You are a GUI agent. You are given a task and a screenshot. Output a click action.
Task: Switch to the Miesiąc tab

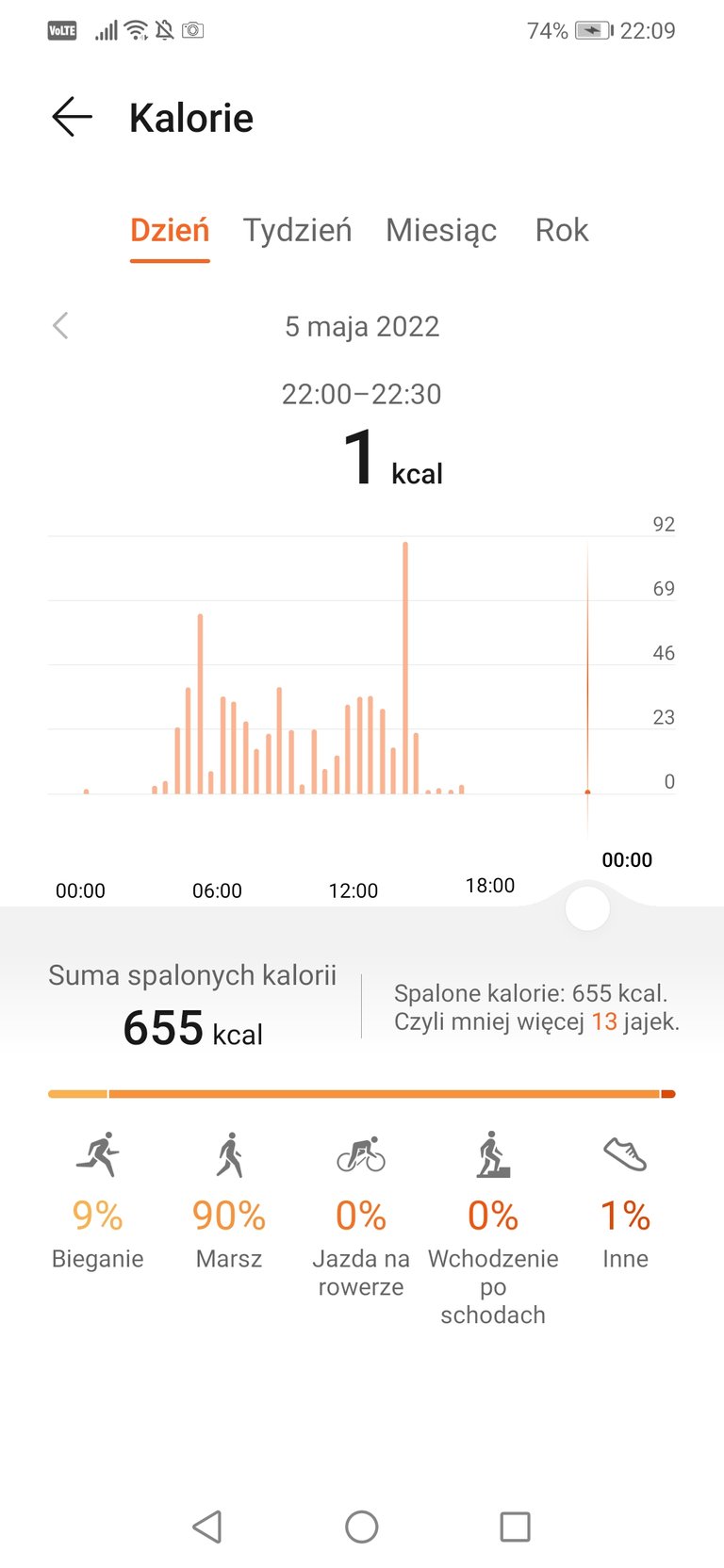(x=441, y=230)
